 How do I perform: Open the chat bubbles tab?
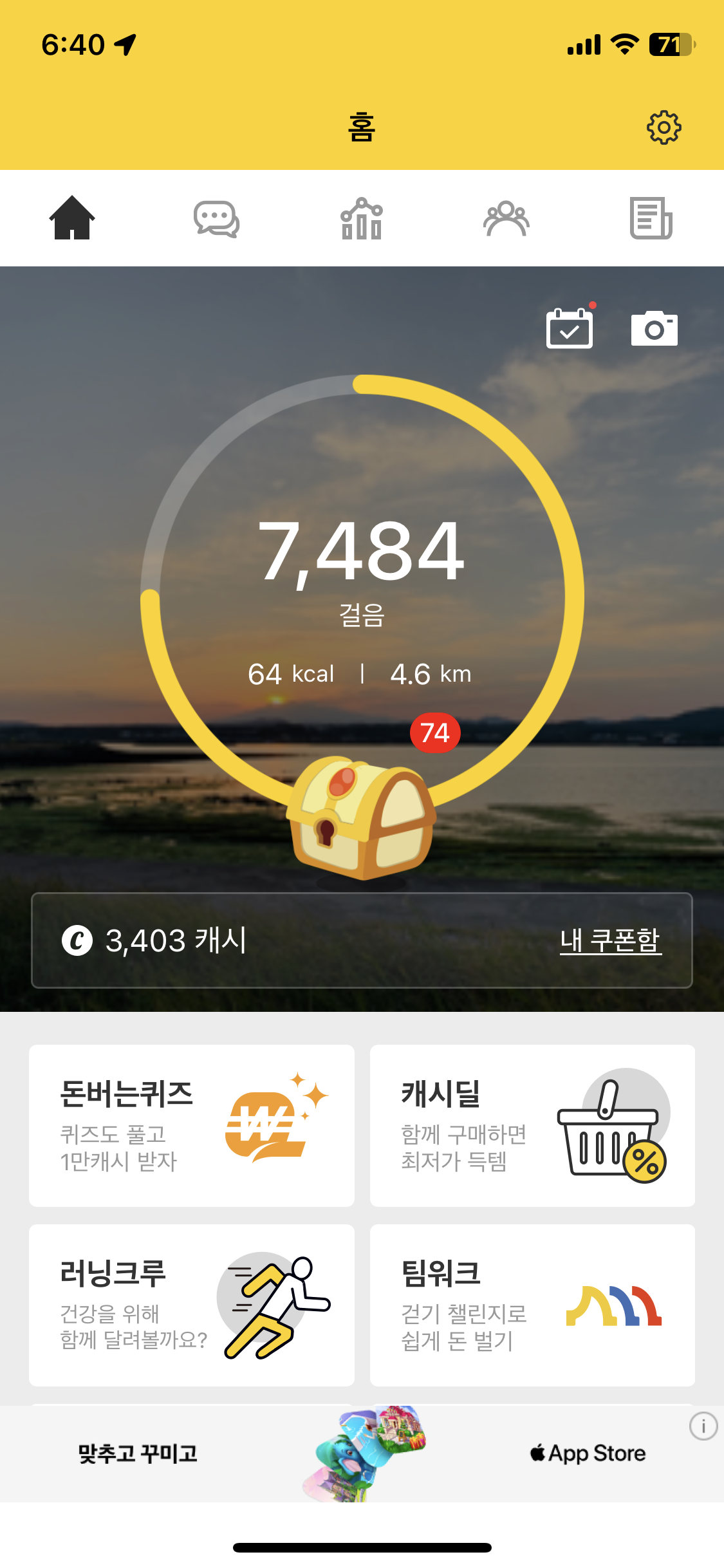[x=216, y=219]
